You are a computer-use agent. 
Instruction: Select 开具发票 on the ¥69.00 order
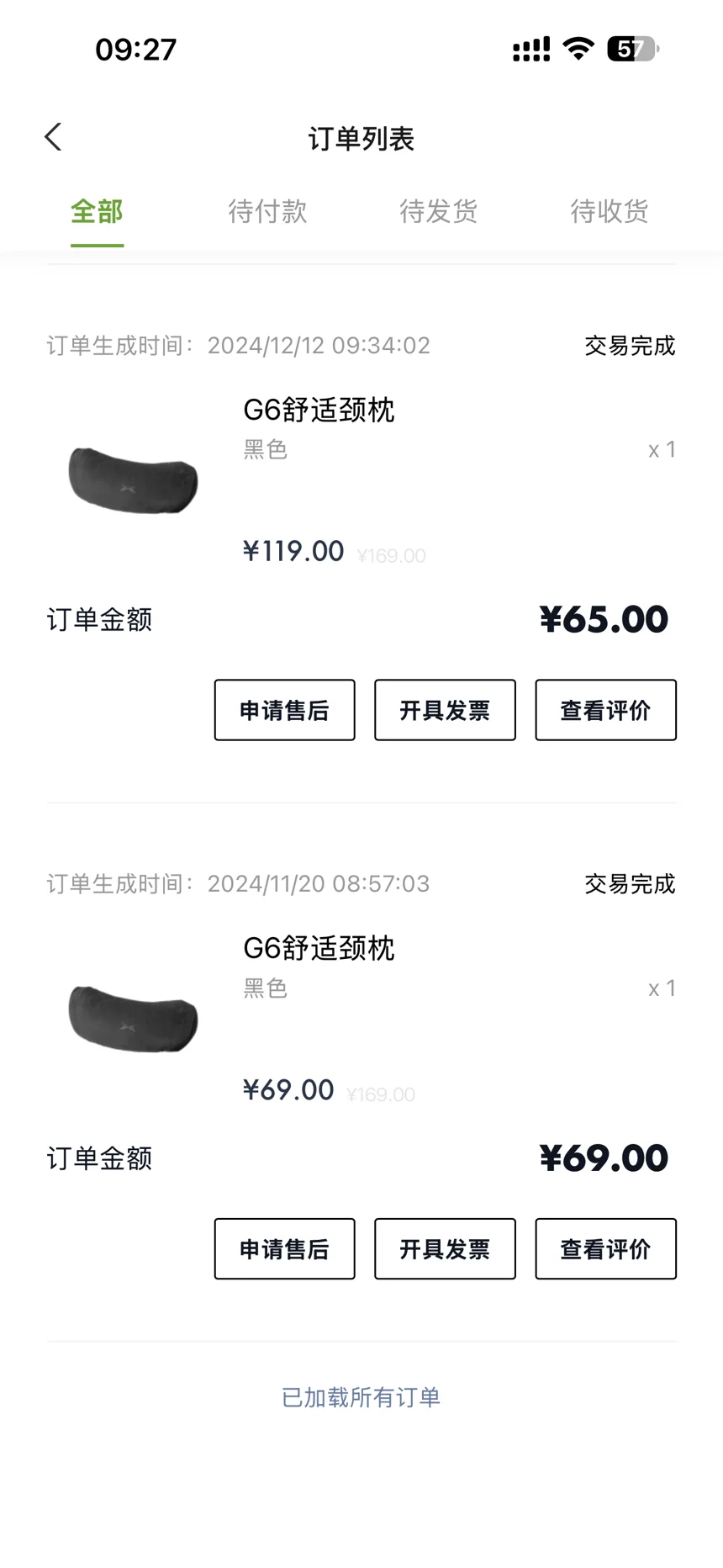pyautogui.click(x=445, y=1248)
